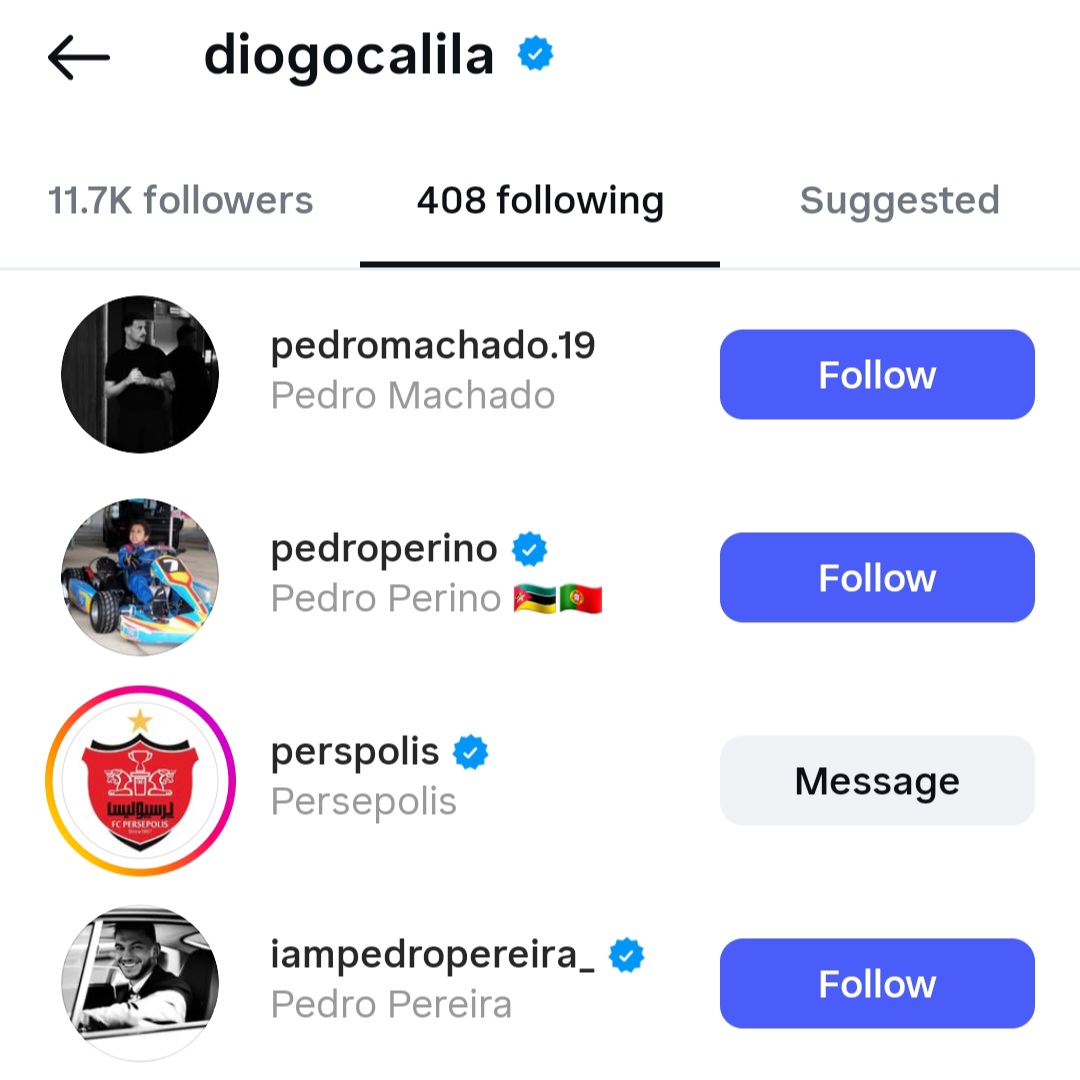Screen dimensions: 1080x1080
Task: Message the perspolis account
Action: click(x=877, y=781)
